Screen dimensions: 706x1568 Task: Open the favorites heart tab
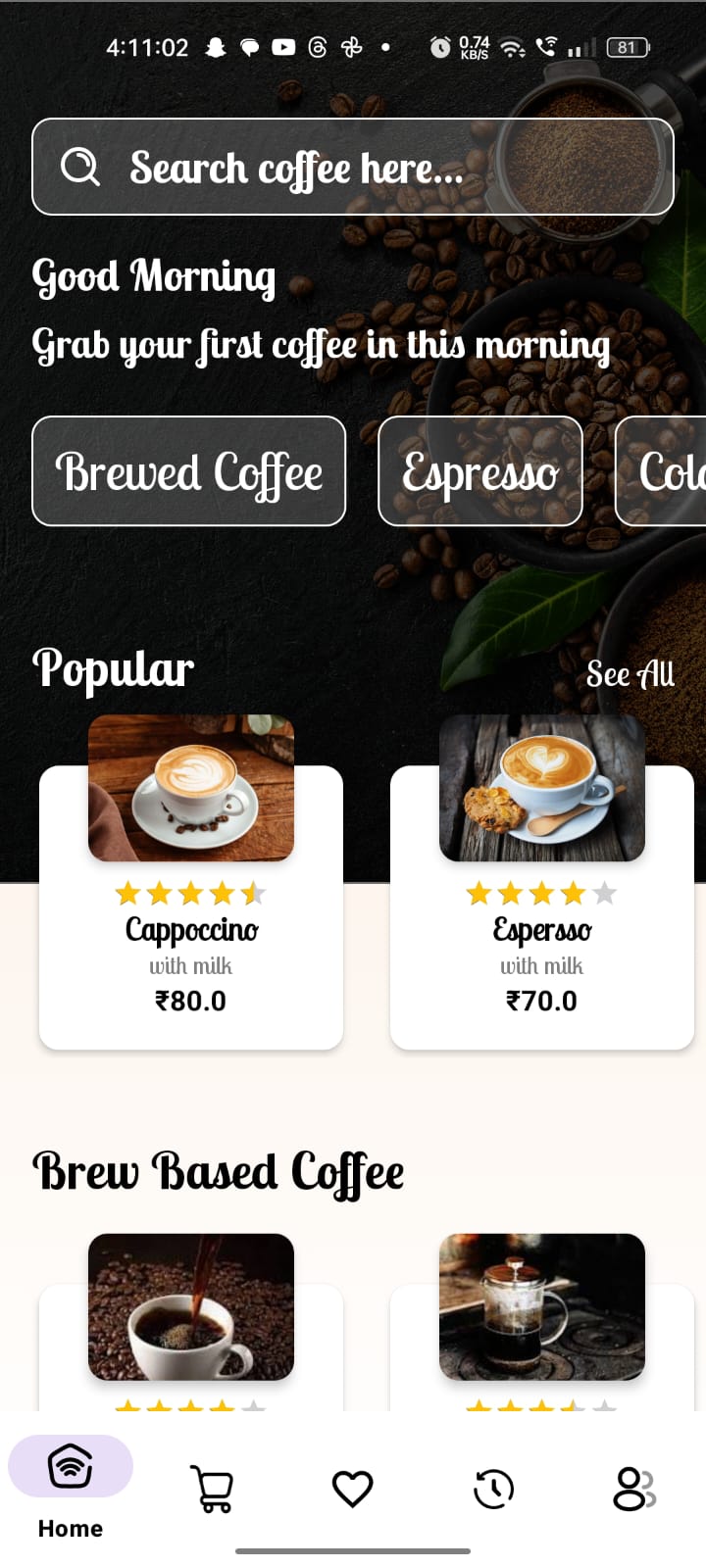pos(353,1489)
